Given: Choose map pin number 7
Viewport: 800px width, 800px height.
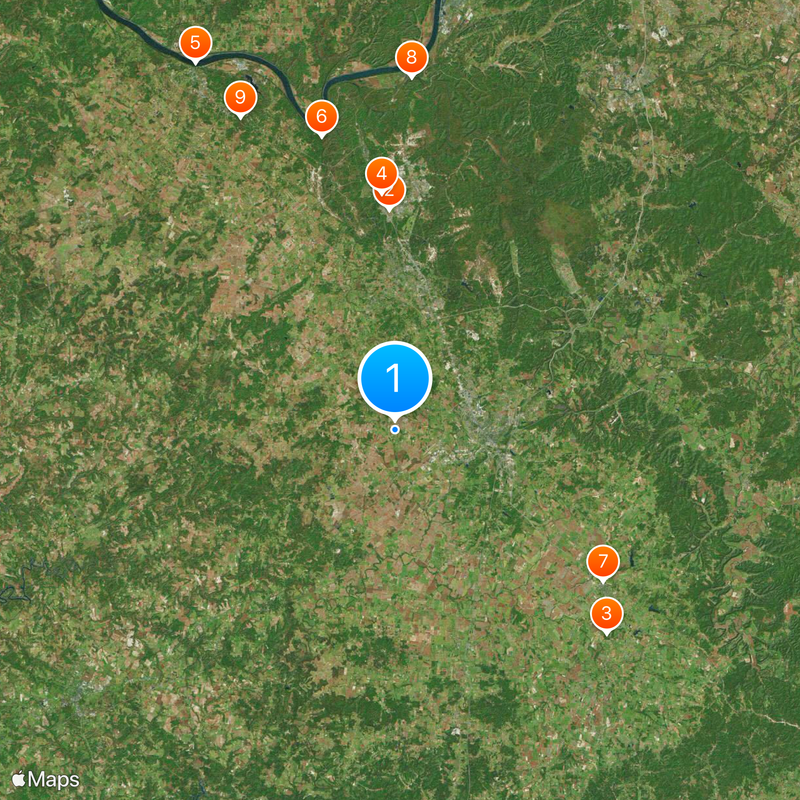Looking at the screenshot, I should [x=603, y=561].
